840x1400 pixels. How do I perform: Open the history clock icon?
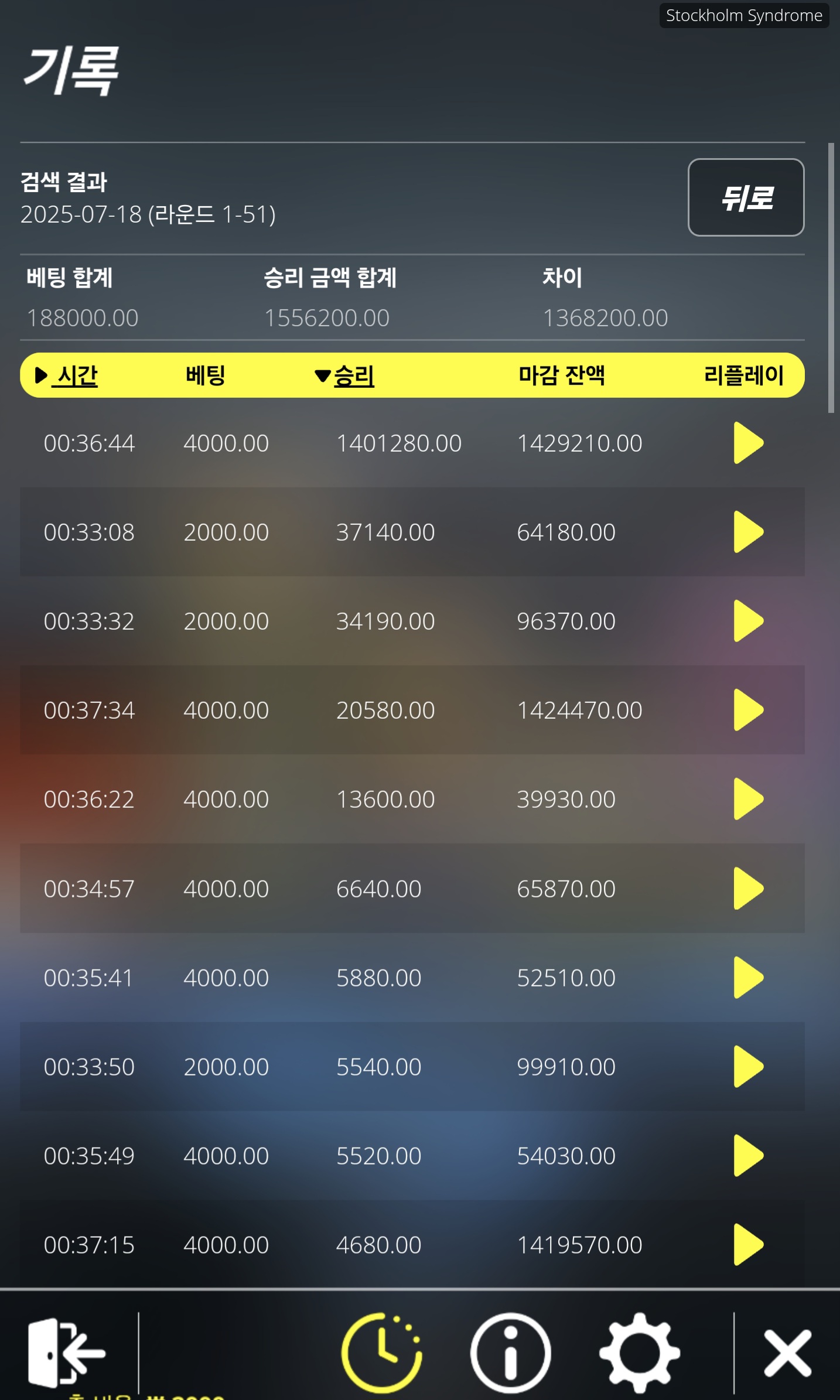pos(381,1353)
